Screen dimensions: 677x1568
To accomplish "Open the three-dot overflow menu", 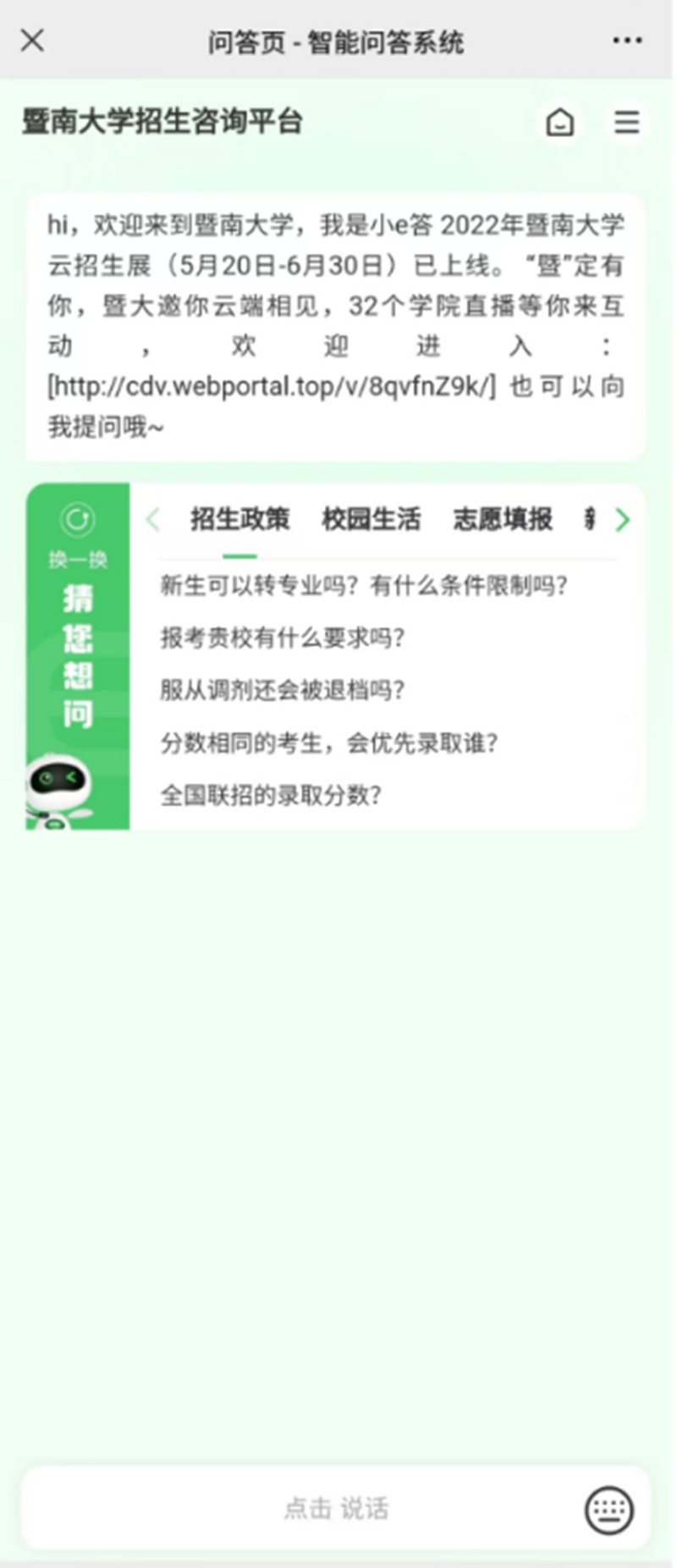I will point(627,41).
